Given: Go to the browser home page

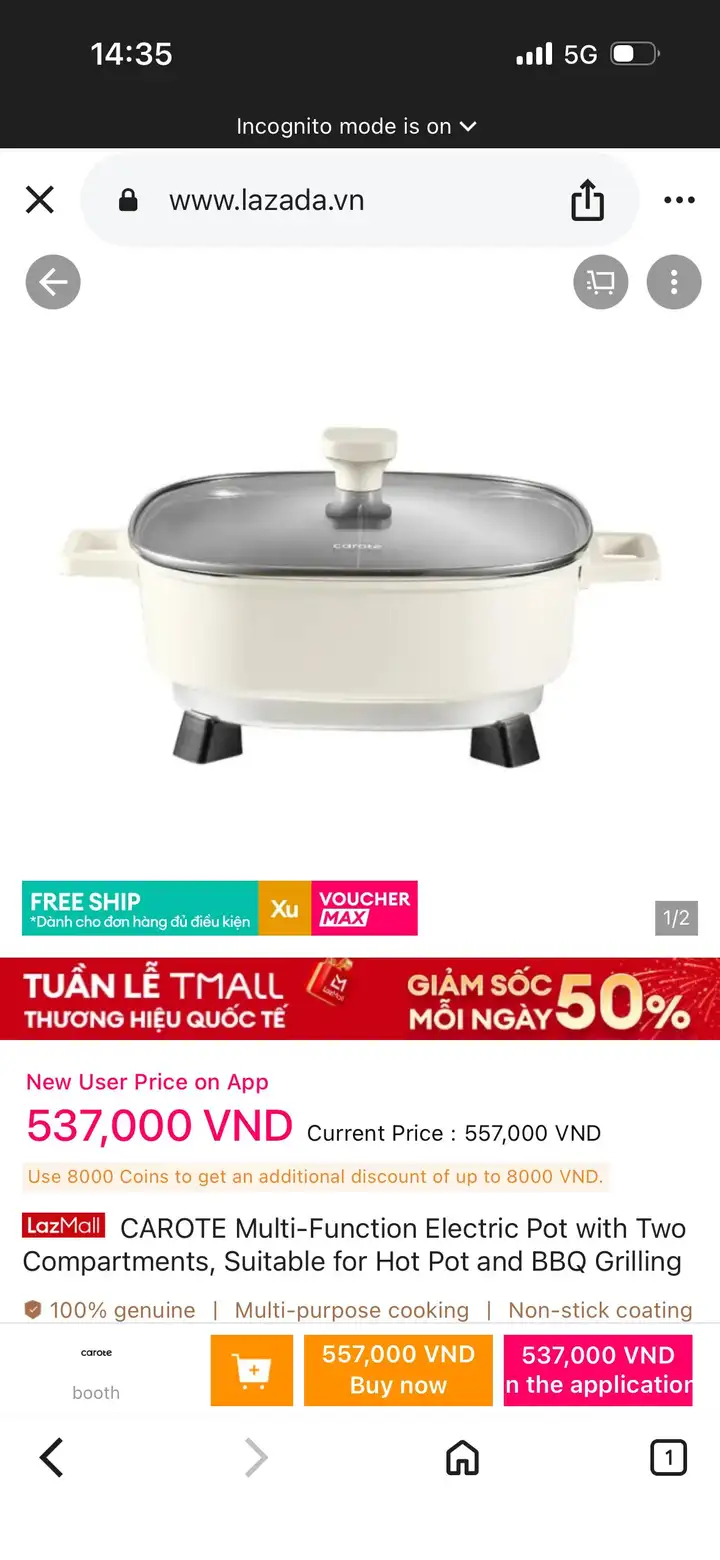Looking at the screenshot, I should click(462, 1458).
